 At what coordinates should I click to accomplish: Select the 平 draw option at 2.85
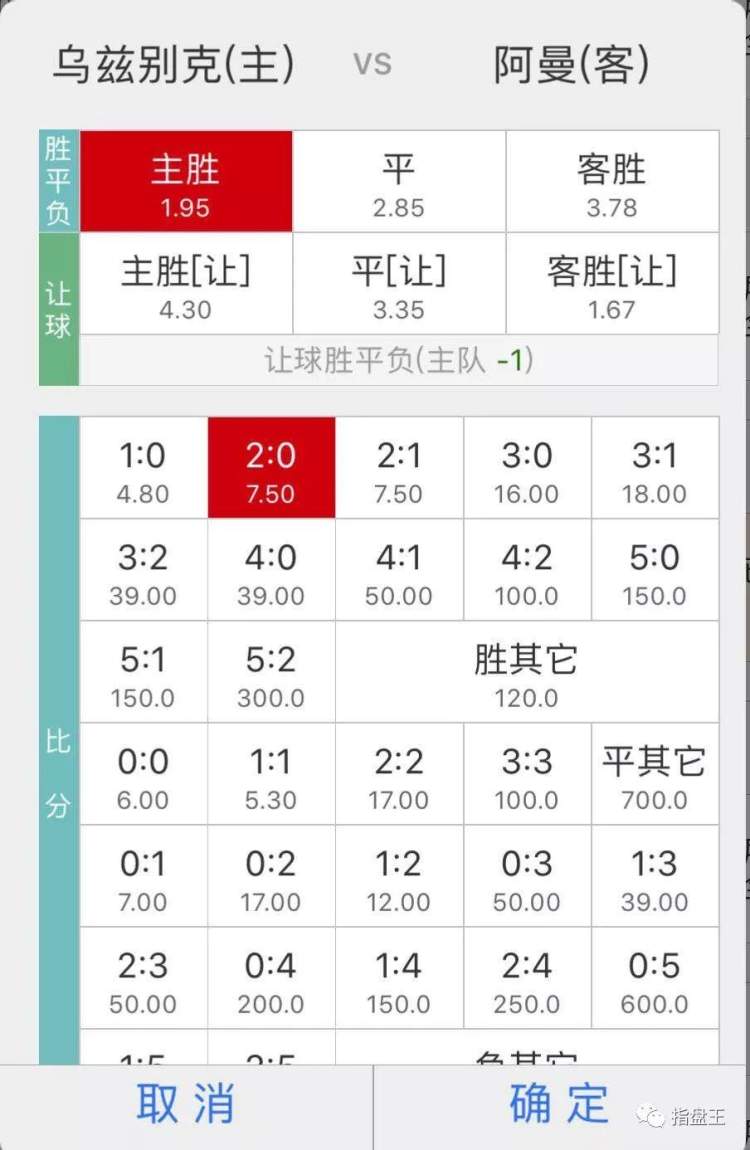pos(399,182)
